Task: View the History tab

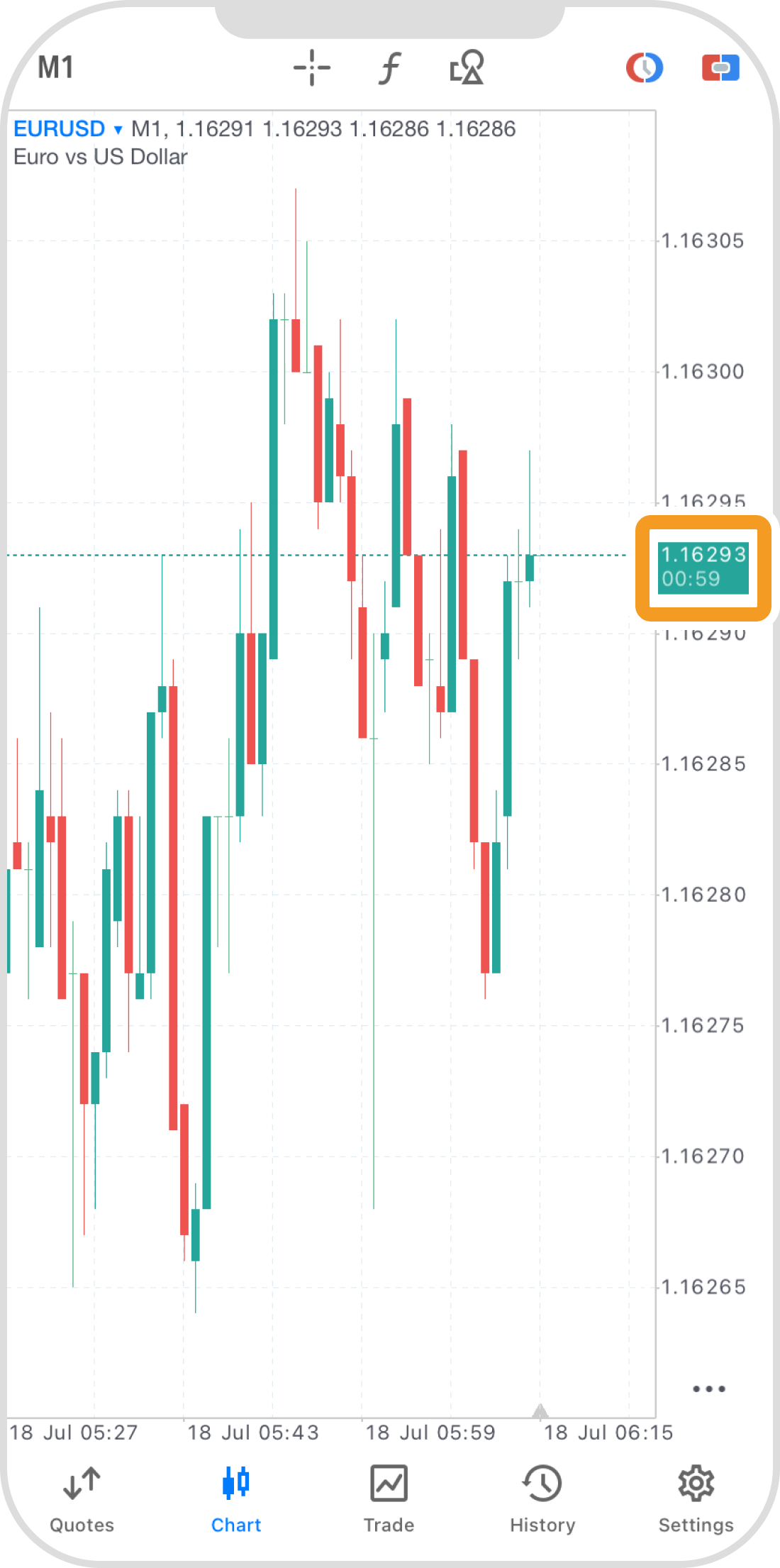Action: coord(542,1498)
